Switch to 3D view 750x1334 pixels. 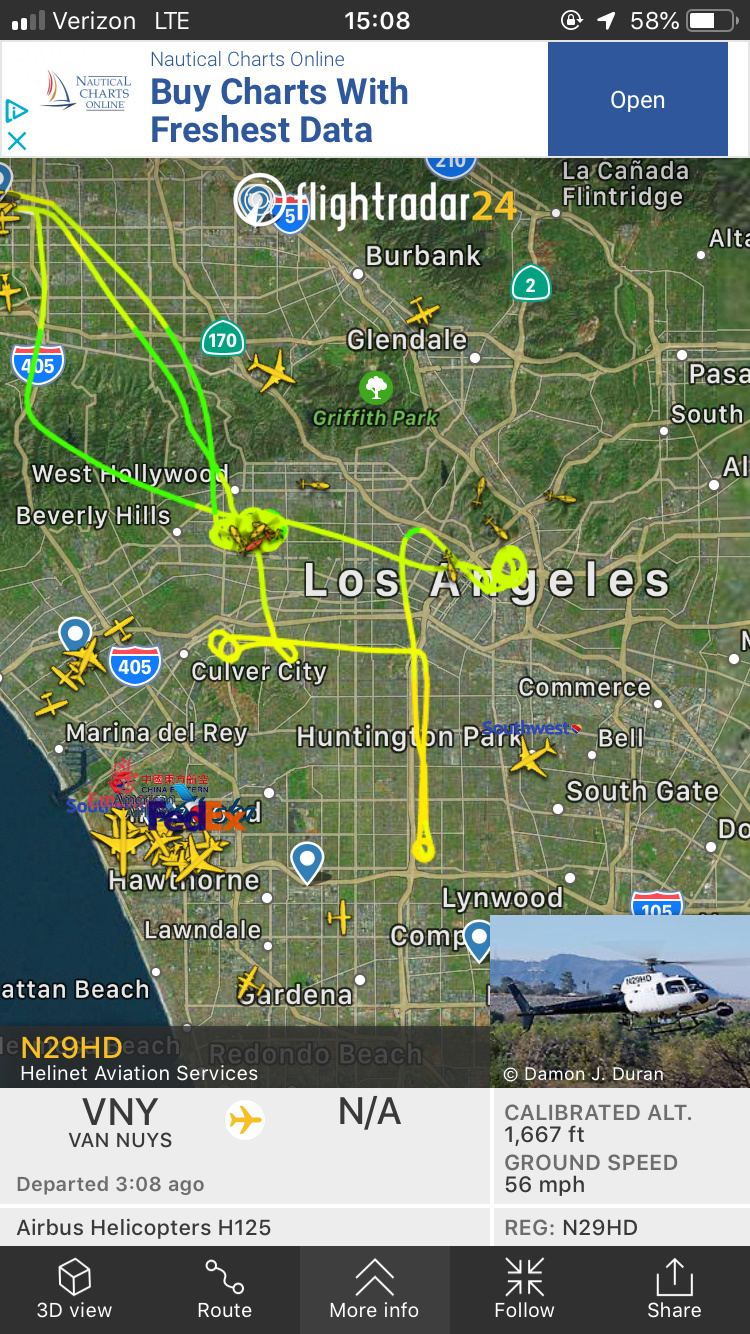(74, 1289)
